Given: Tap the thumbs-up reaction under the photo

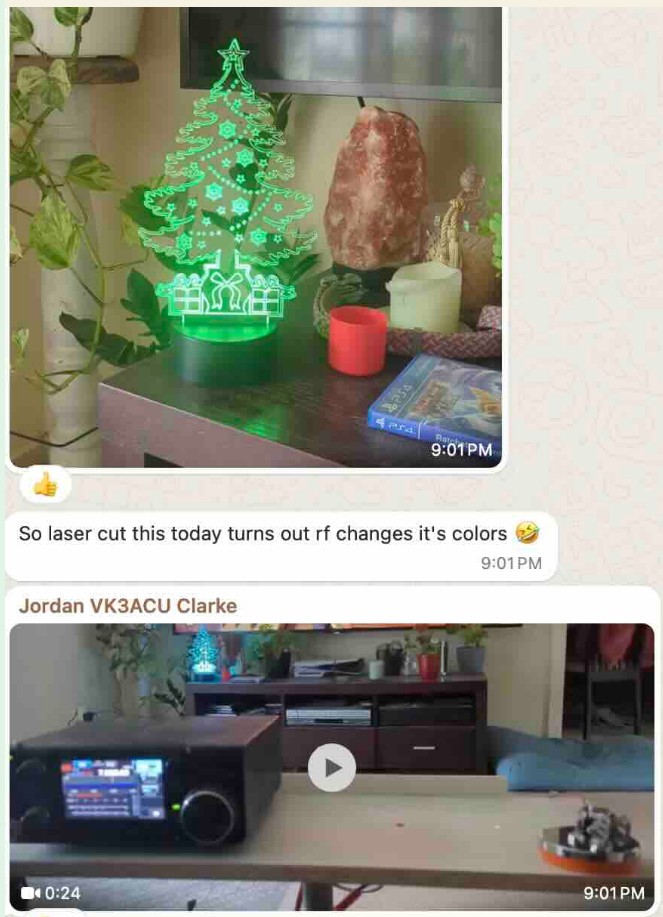Looking at the screenshot, I should pos(45,486).
